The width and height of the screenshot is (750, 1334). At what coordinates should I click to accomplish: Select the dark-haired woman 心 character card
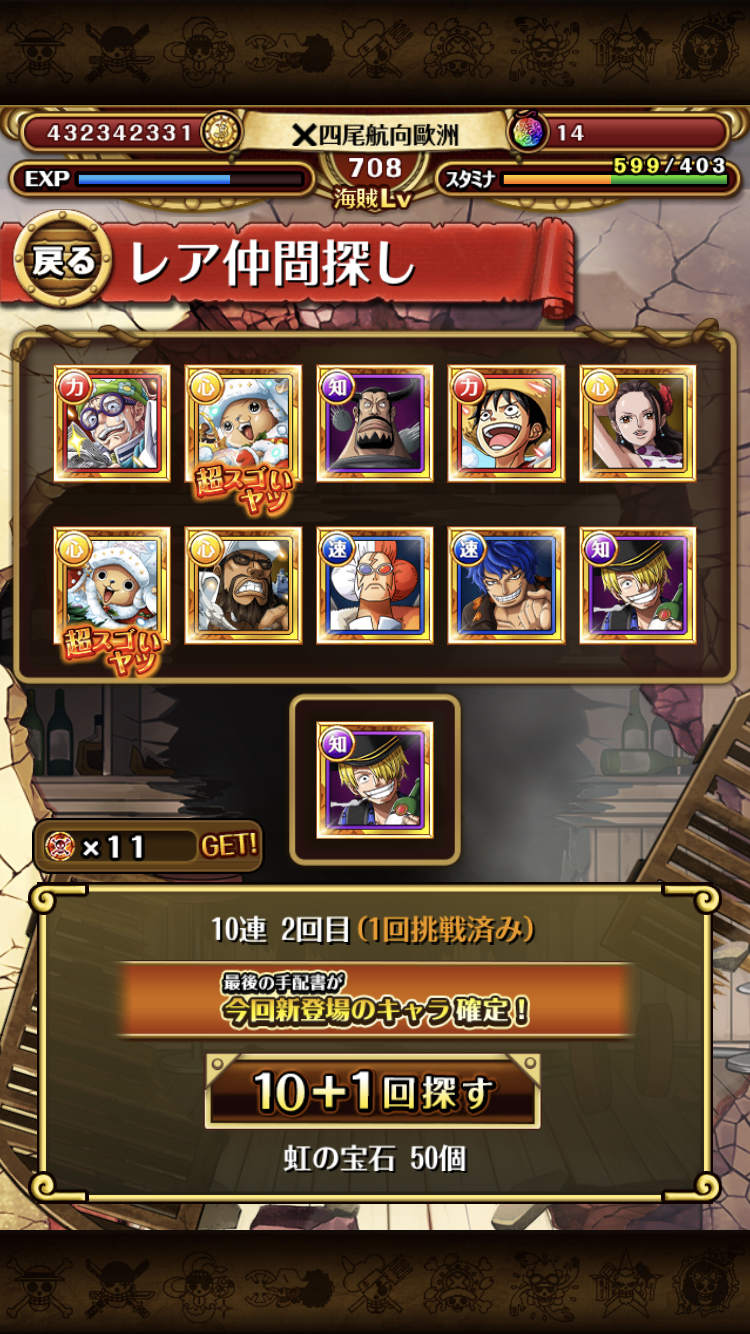click(x=638, y=423)
